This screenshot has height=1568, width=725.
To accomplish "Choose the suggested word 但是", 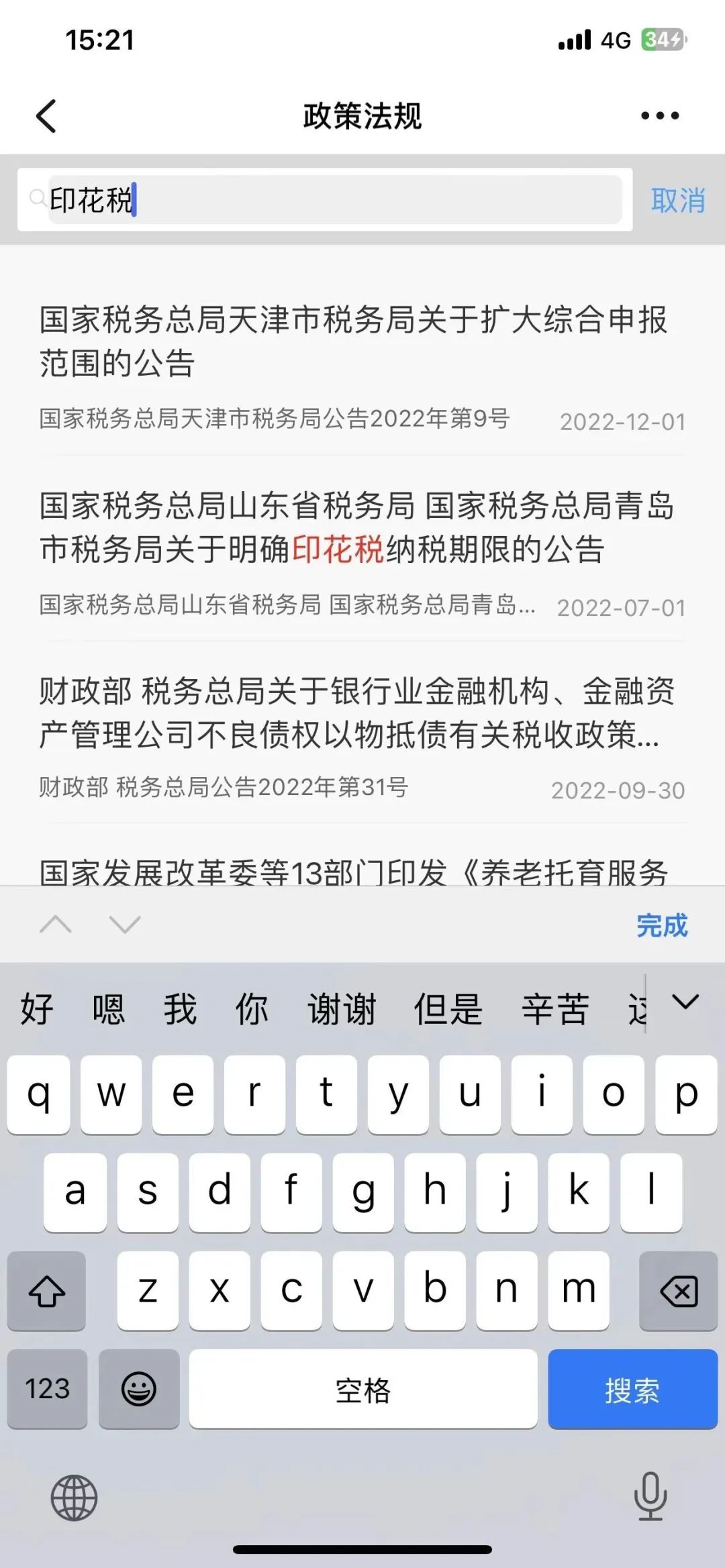I will [448, 1009].
